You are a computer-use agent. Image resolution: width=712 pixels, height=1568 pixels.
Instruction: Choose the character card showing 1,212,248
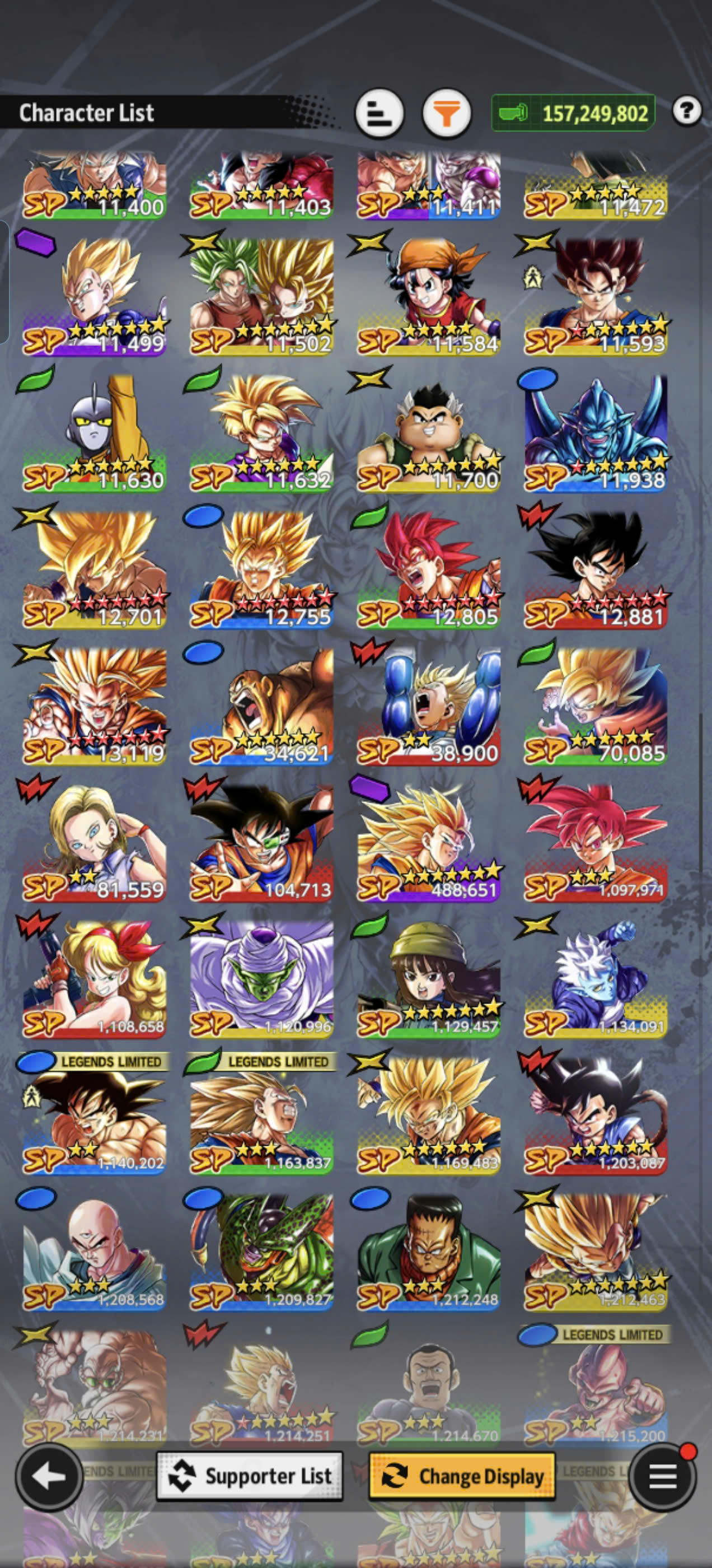[428, 1251]
